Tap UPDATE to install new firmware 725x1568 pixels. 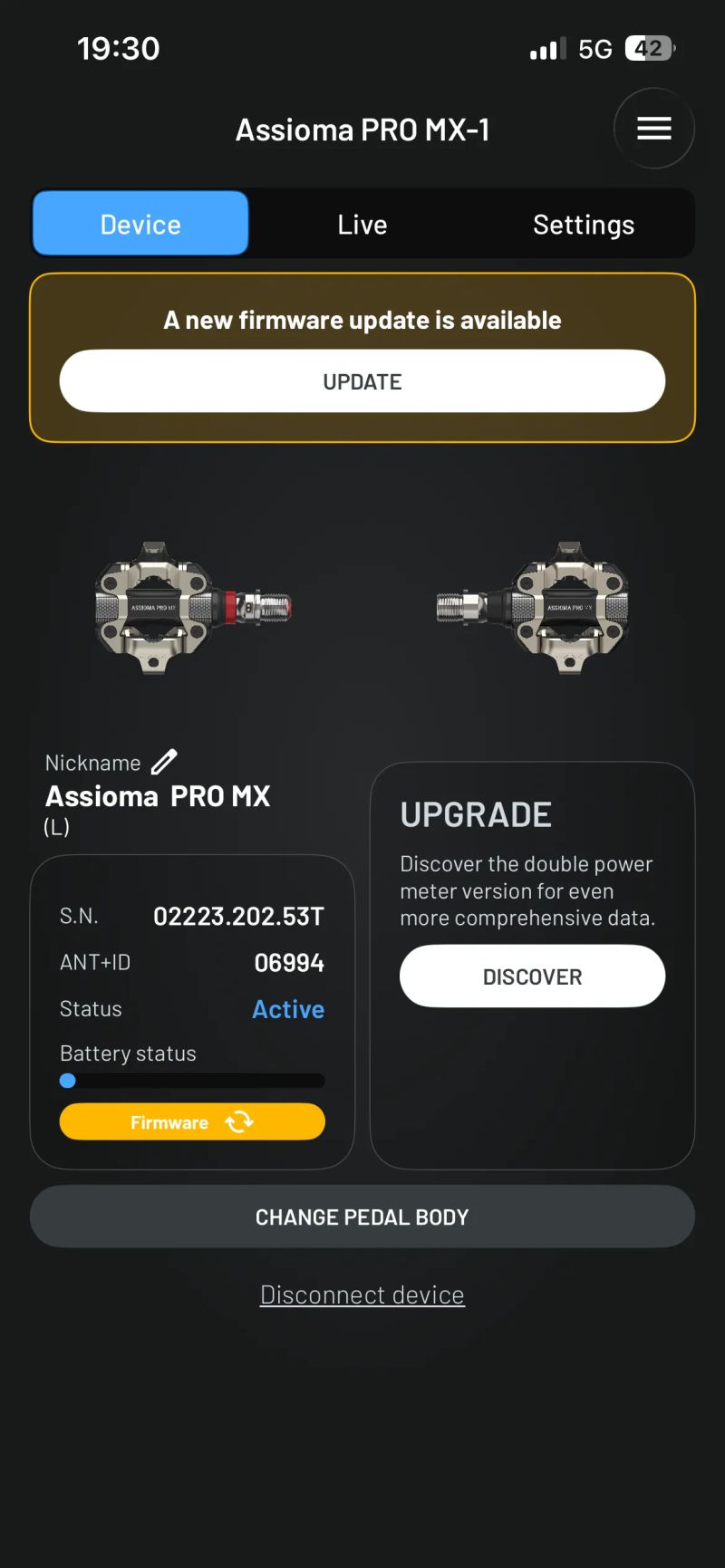coord(362,381)
